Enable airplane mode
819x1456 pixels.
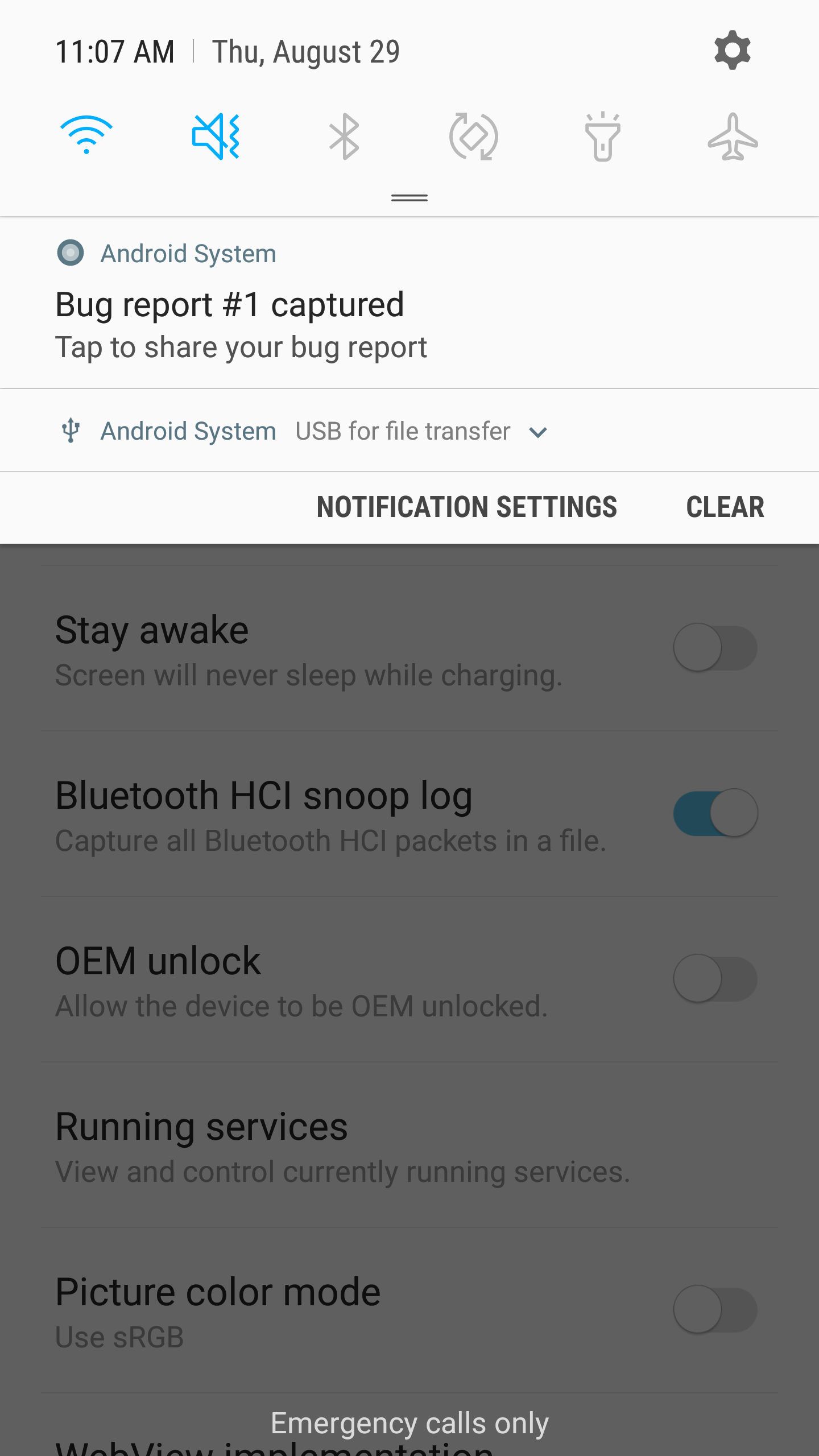(733, 136)
